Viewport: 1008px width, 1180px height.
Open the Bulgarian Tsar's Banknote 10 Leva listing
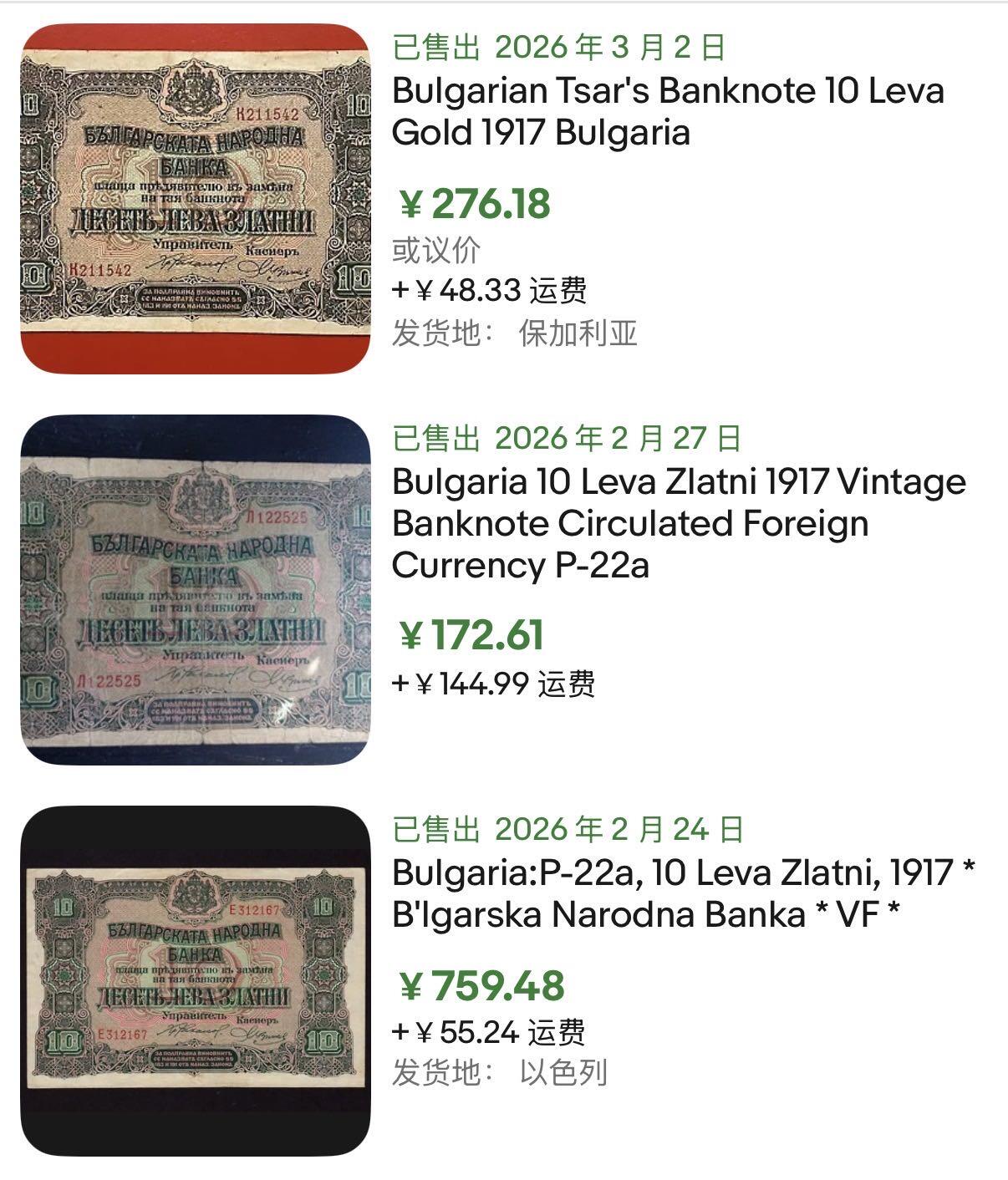pyautogui.click(x=667, y=111)
